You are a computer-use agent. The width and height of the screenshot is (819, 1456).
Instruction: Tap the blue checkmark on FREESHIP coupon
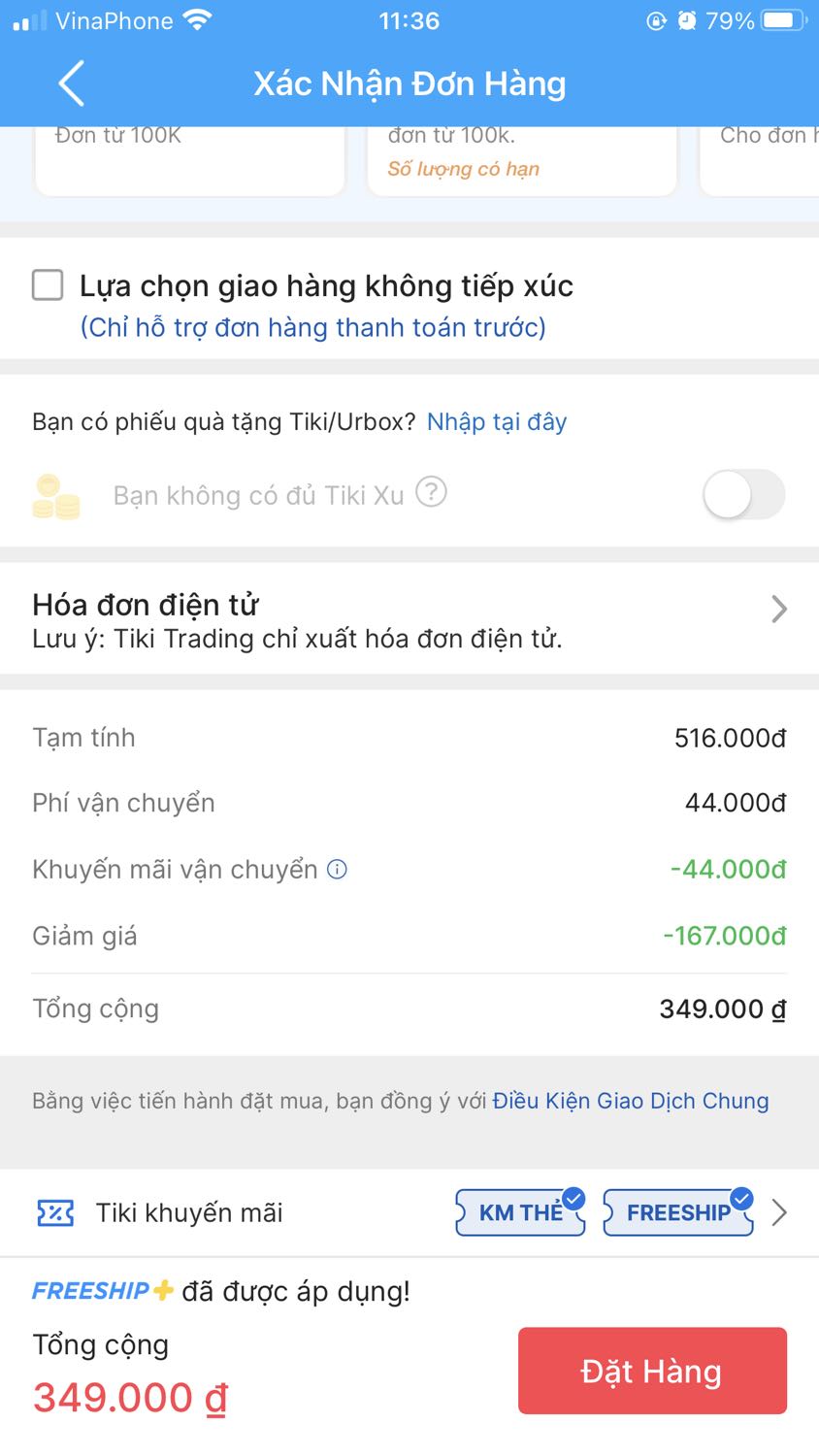(739, 1198)
